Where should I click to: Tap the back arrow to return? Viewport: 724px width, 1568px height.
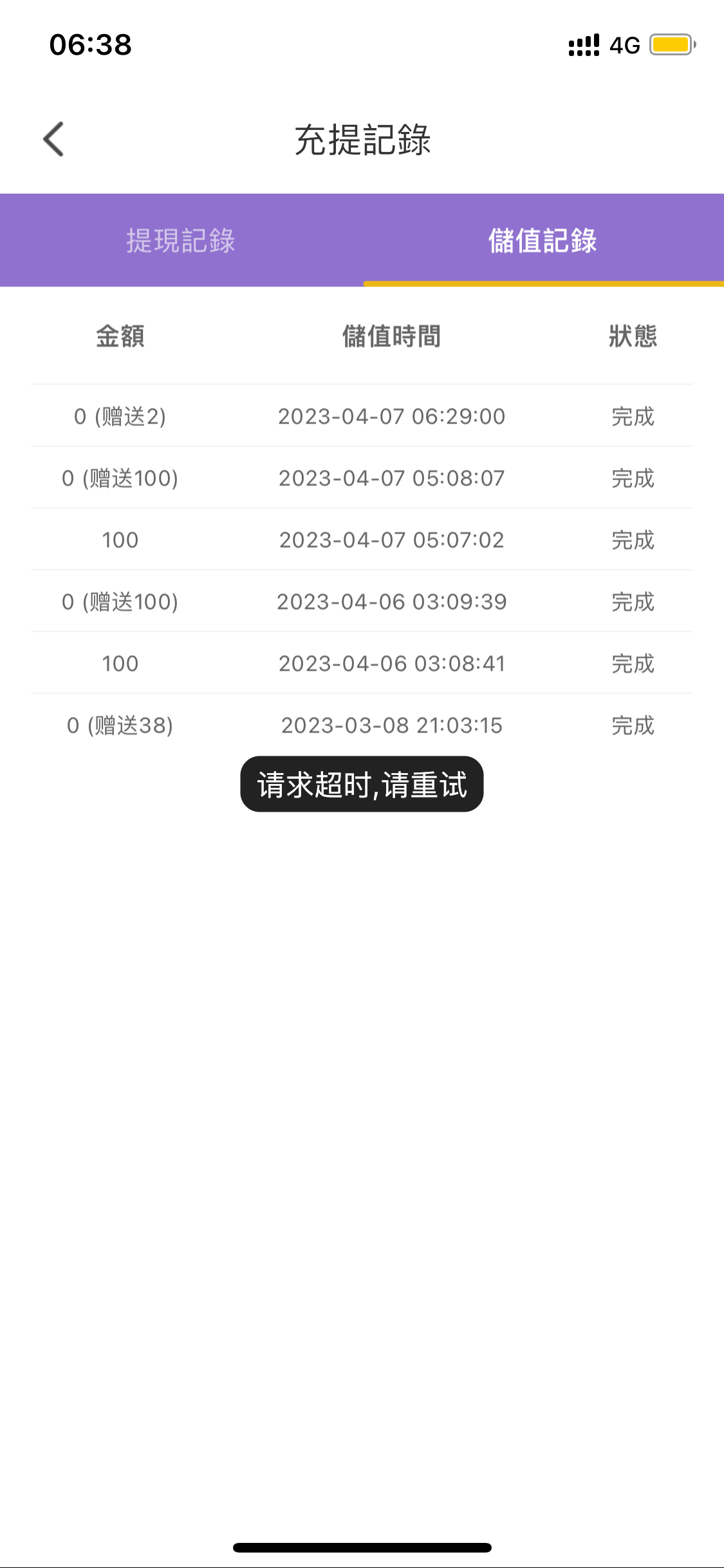point(53,138)
